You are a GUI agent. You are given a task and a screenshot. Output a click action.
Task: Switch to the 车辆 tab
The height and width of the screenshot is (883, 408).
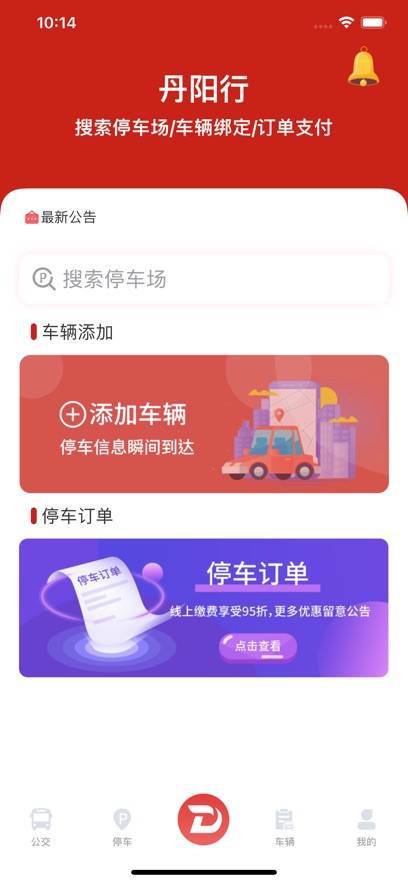[284, 826]
